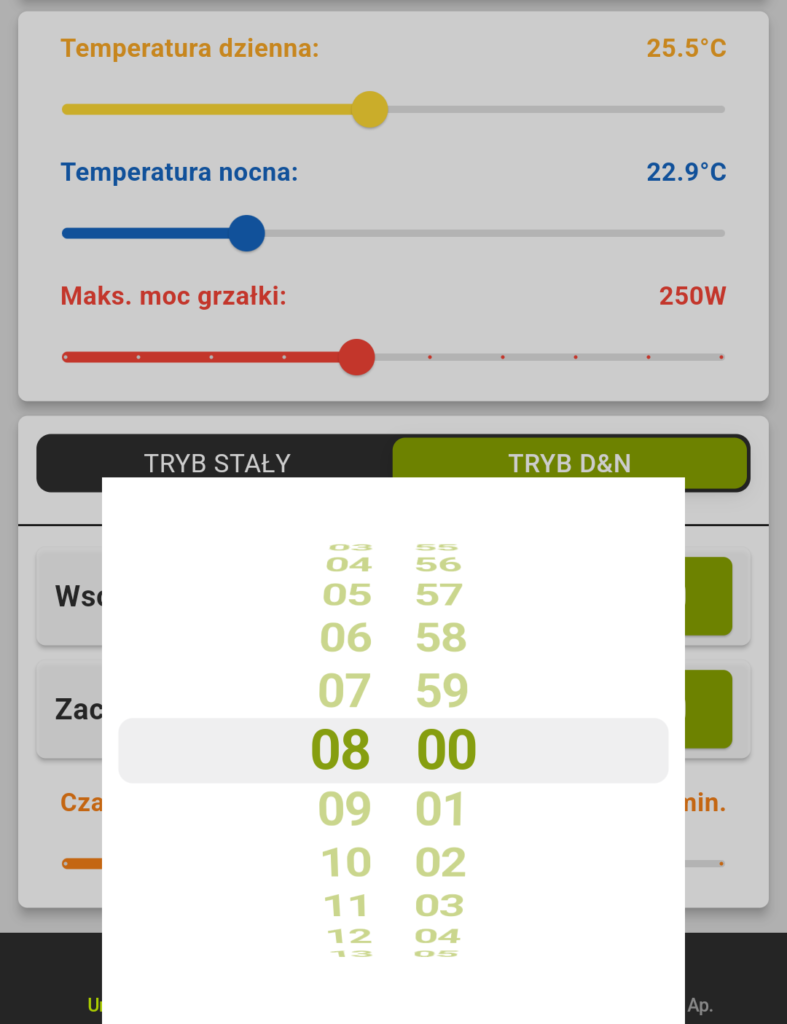Choose minute 01 in the picker
Viewport: 787px width, 1024px height.
click(x=441, y=809)
